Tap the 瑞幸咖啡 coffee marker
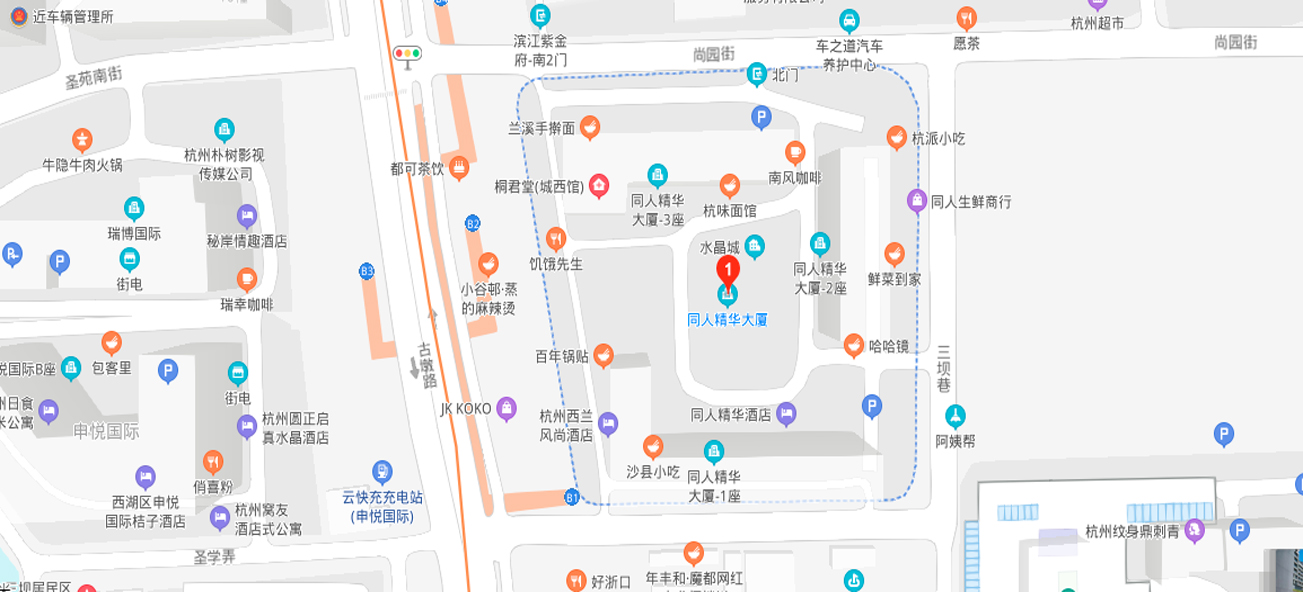Viewport: 1303px width, 592px height. click(247, 280)
